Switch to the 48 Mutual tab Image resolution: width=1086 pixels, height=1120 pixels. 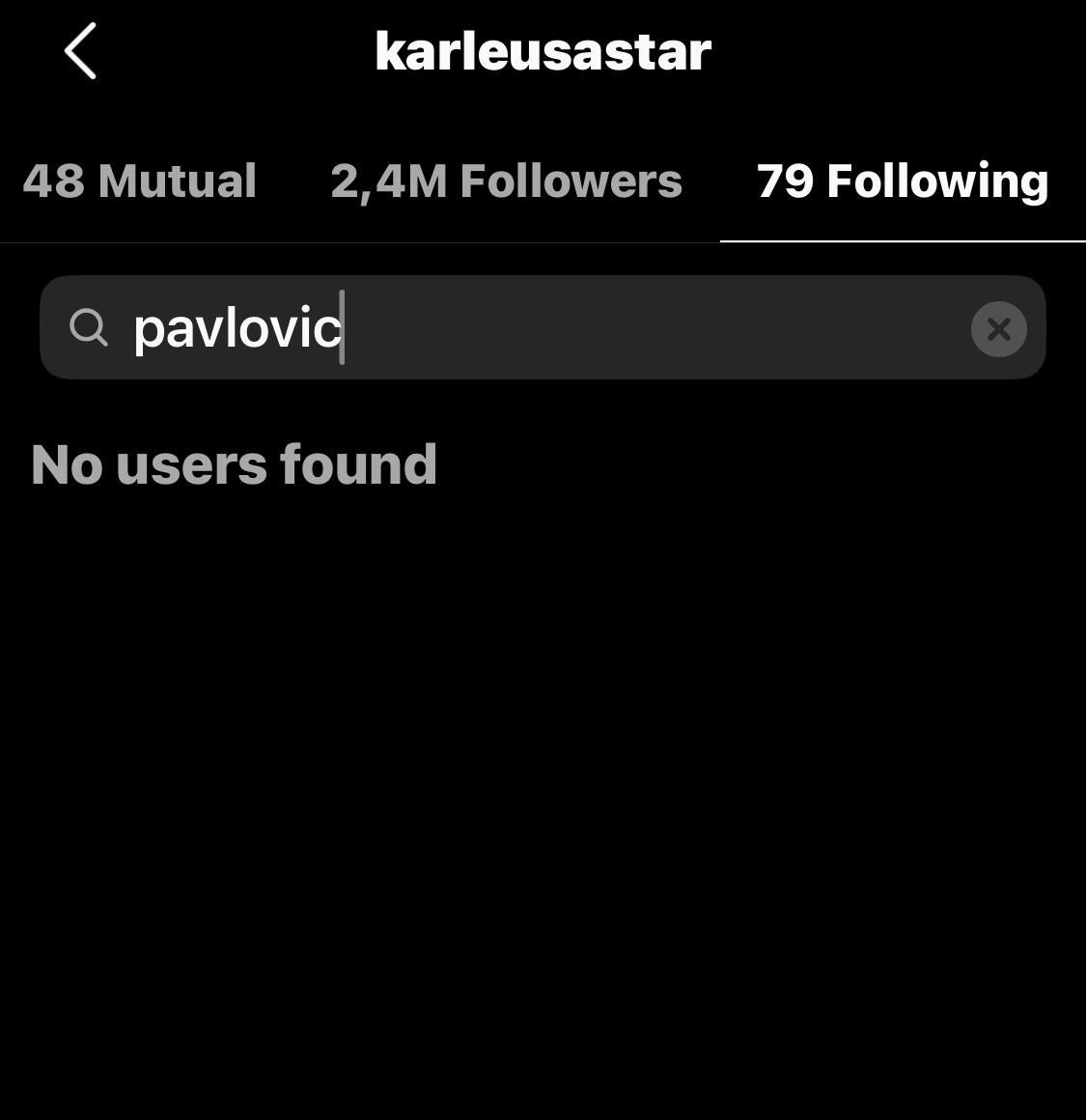[140, 182]
